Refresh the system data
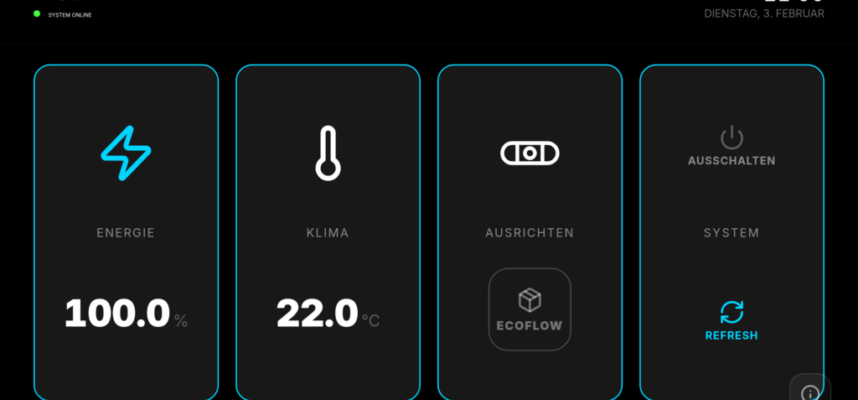The width and height of the screenshot is (858, 400). pyautogui.click(x=731, y=320)
